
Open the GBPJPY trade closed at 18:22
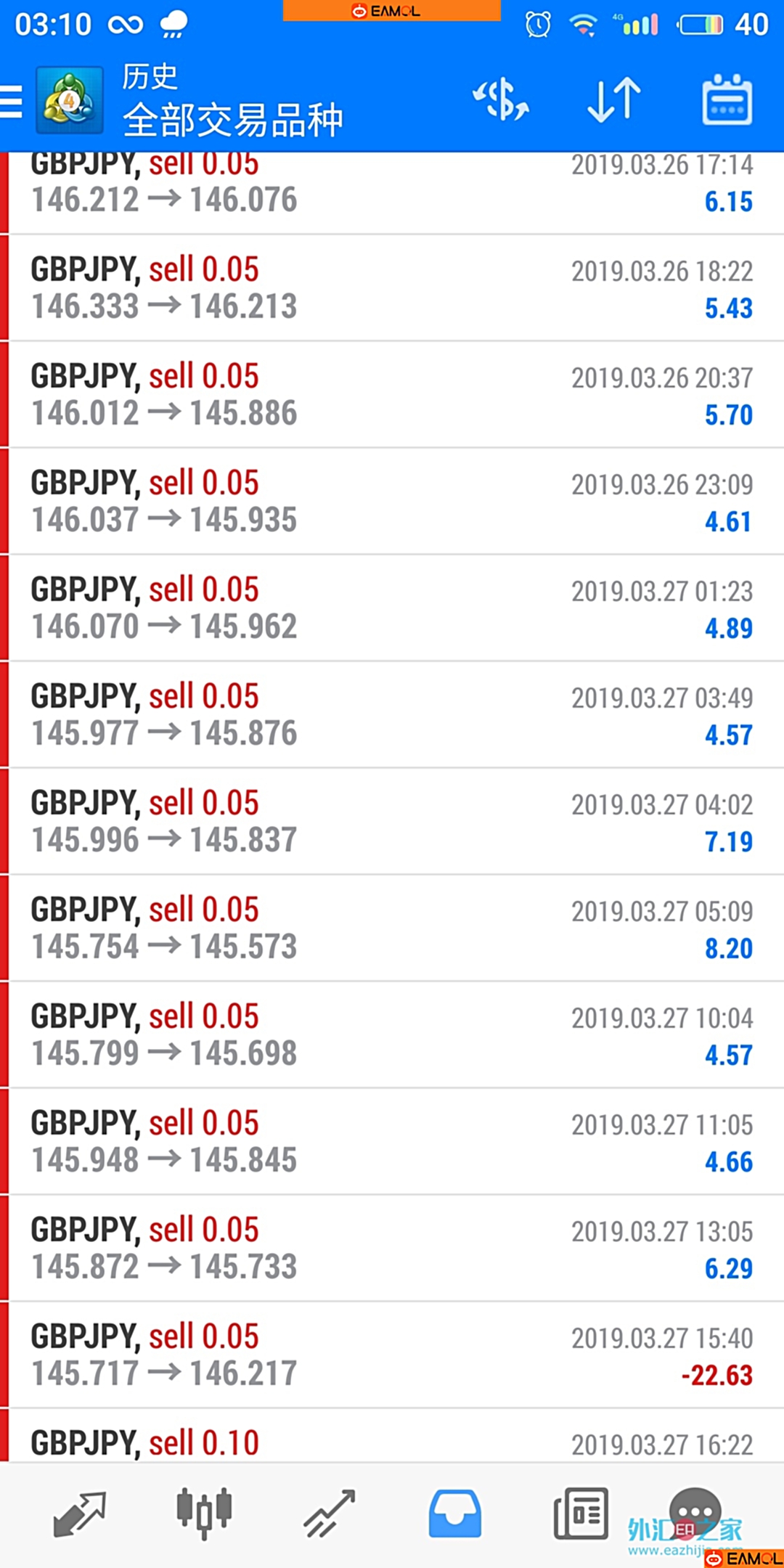coord(392,288)
